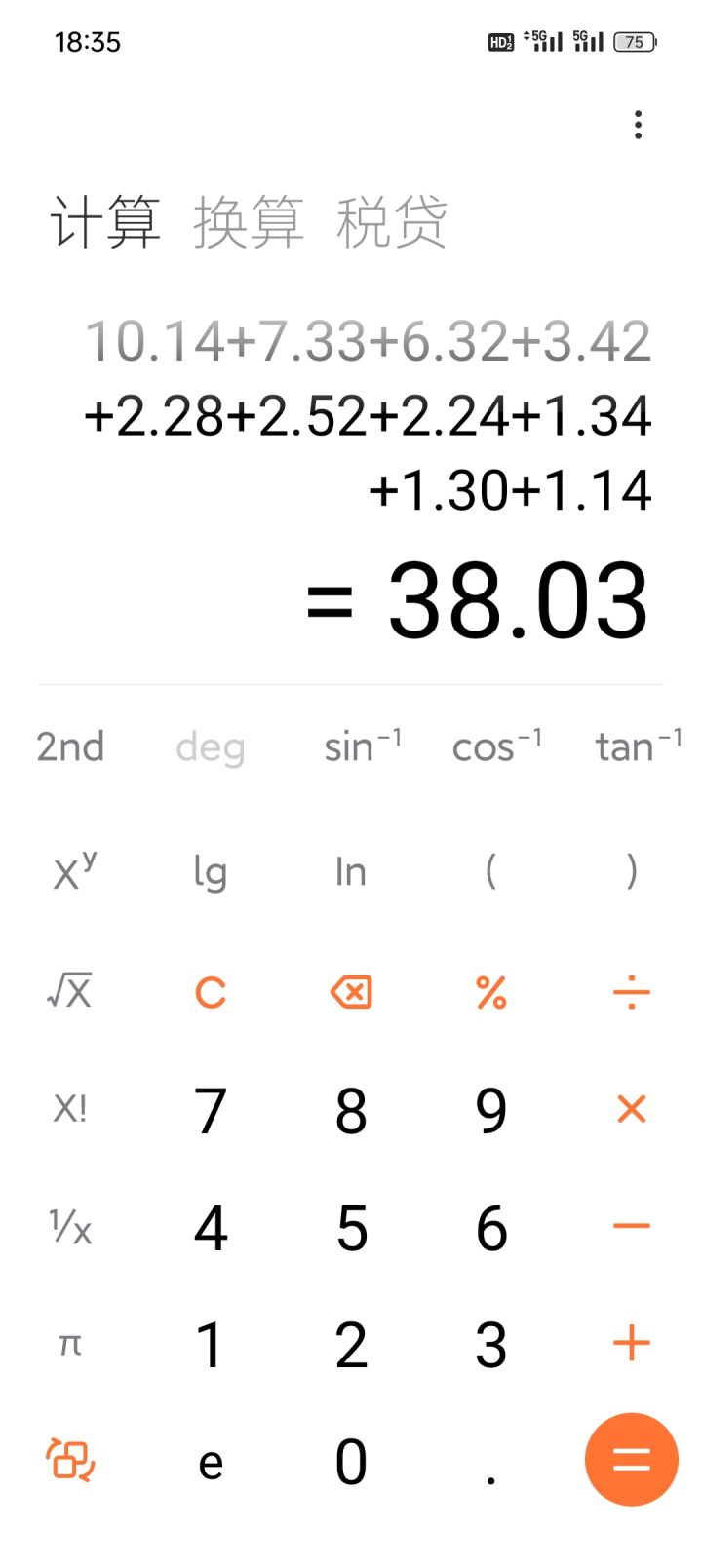Switch to the 换算 tab
The image size is (702, 1568).
point(249,222)
